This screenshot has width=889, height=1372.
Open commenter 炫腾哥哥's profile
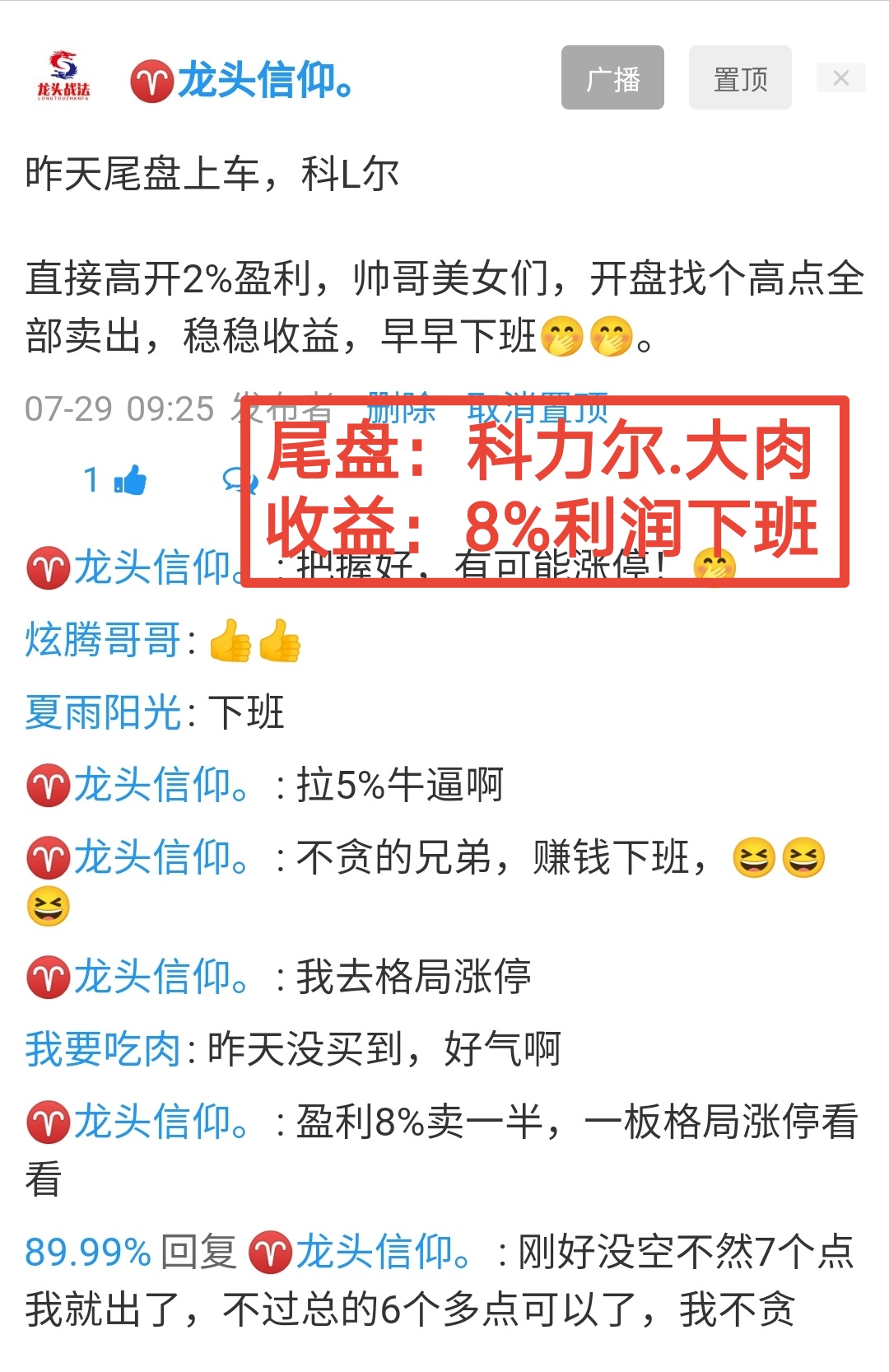point(103,640)
